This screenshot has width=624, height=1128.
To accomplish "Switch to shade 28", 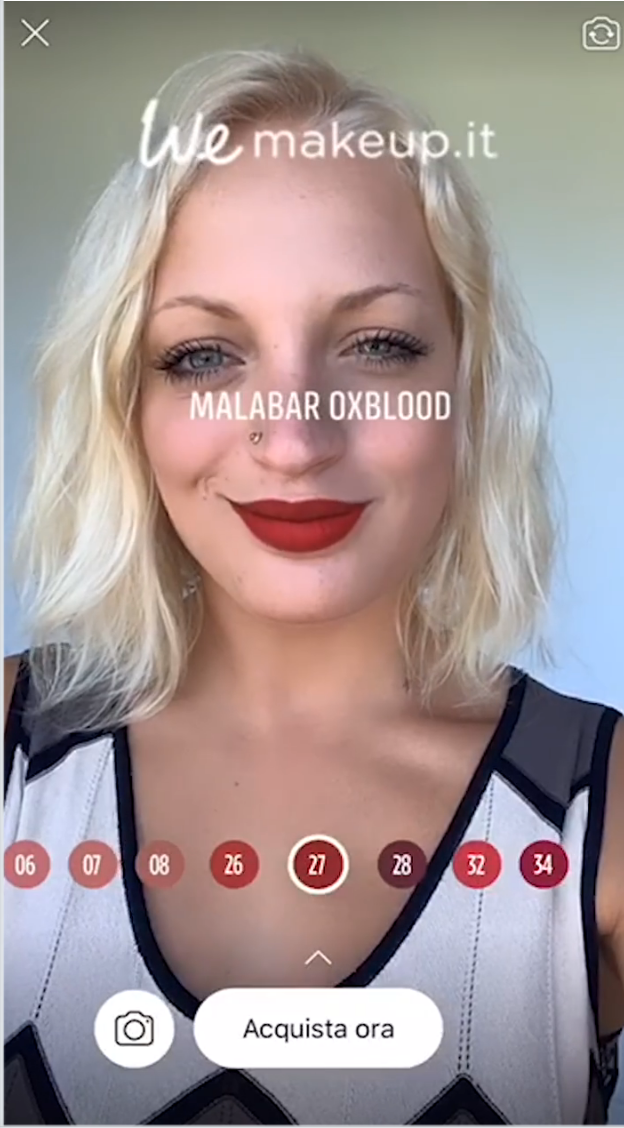I will coord(402,865).
